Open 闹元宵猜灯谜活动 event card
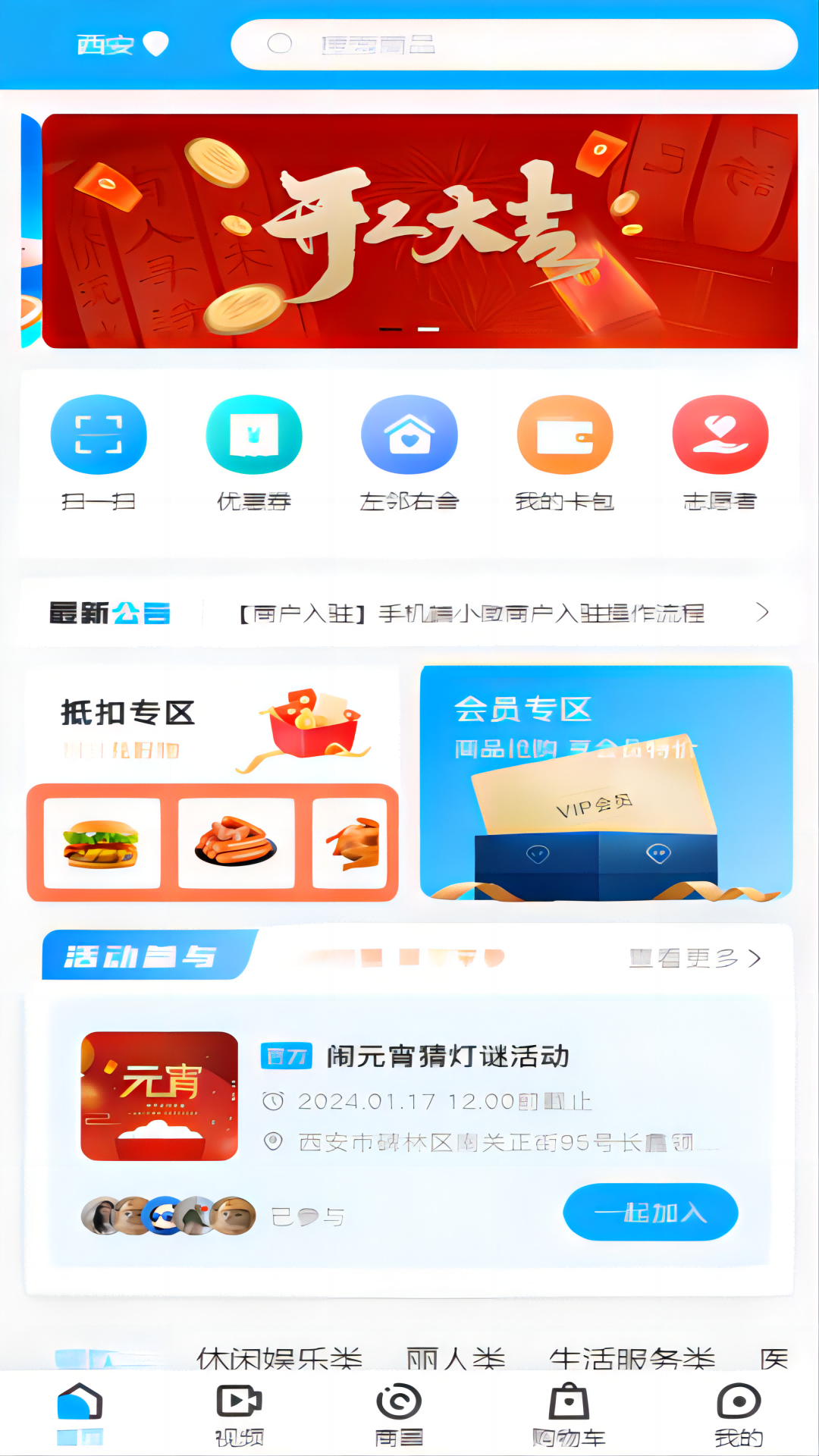The width and height of the screenshot is (819, 1456). [447, 1056]
